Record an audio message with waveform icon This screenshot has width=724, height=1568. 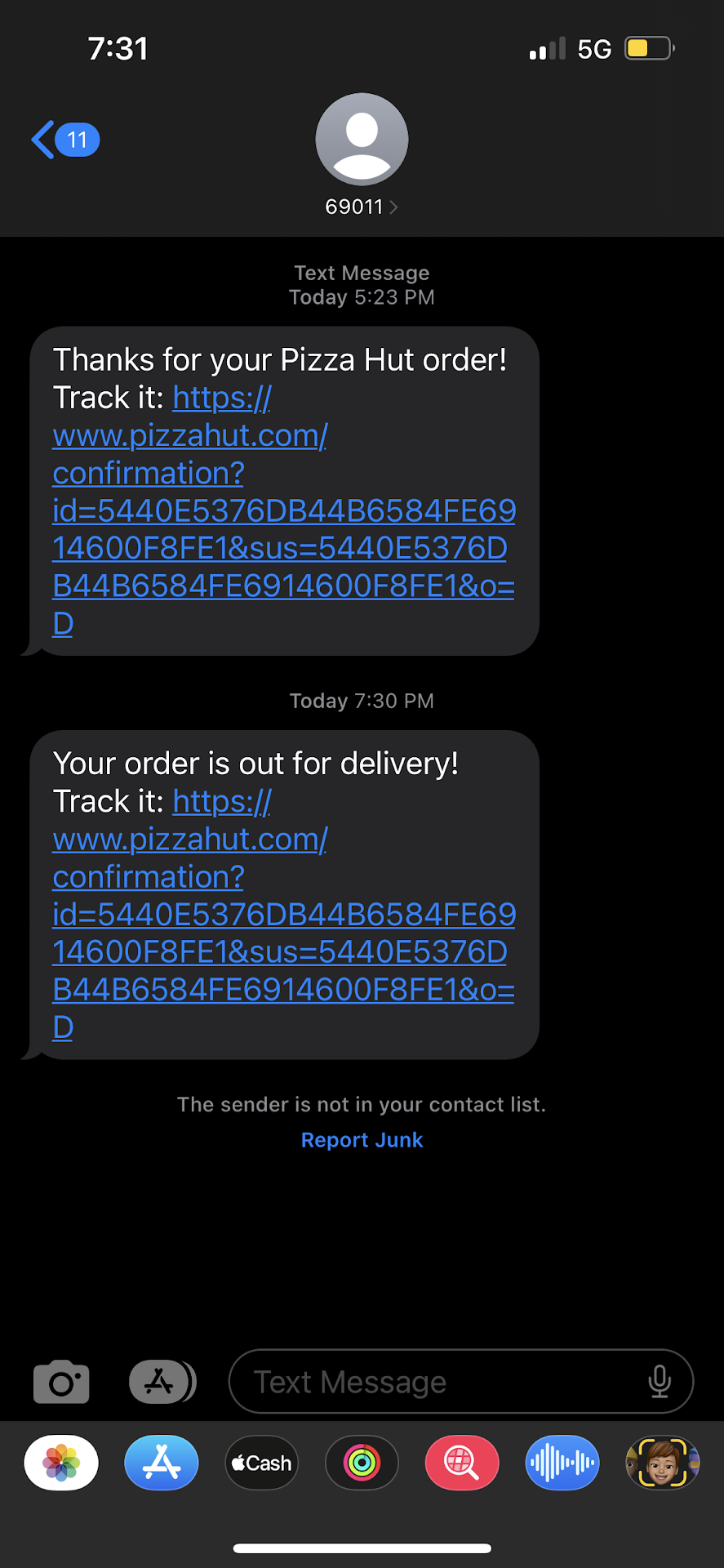pos(562,1463)
